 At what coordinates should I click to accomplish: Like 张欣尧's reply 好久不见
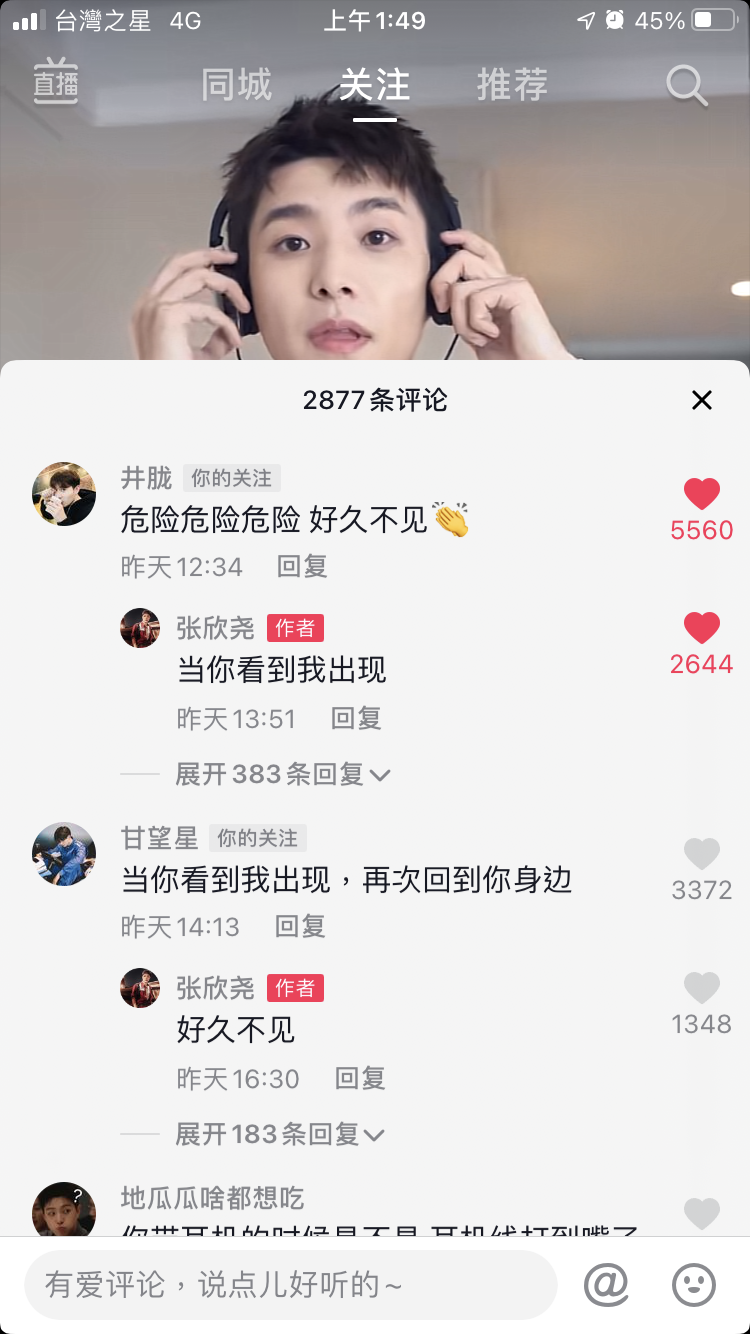coord(701,988)
